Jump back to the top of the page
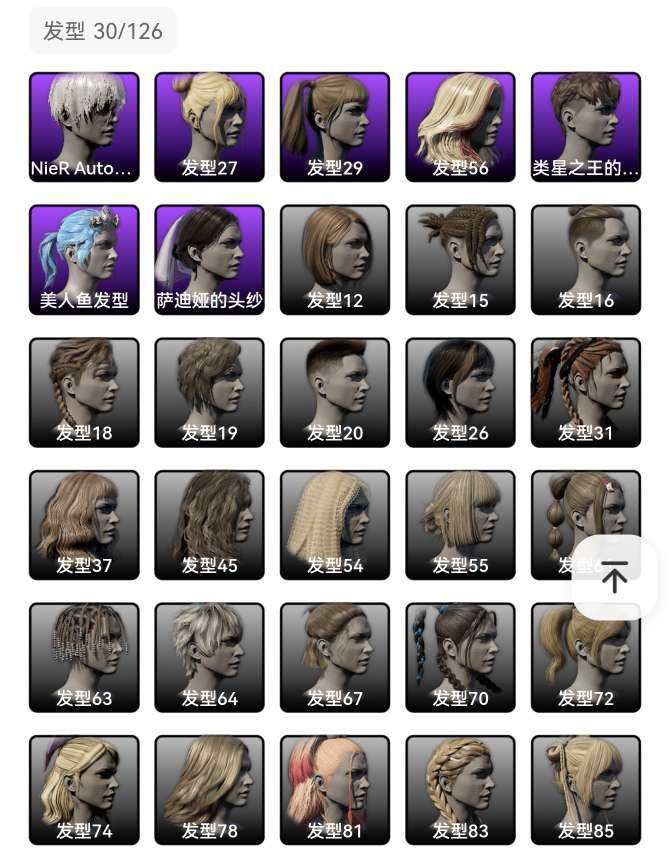Image resolution: width=672 pixels, height=858 pixels. point(614,577)
